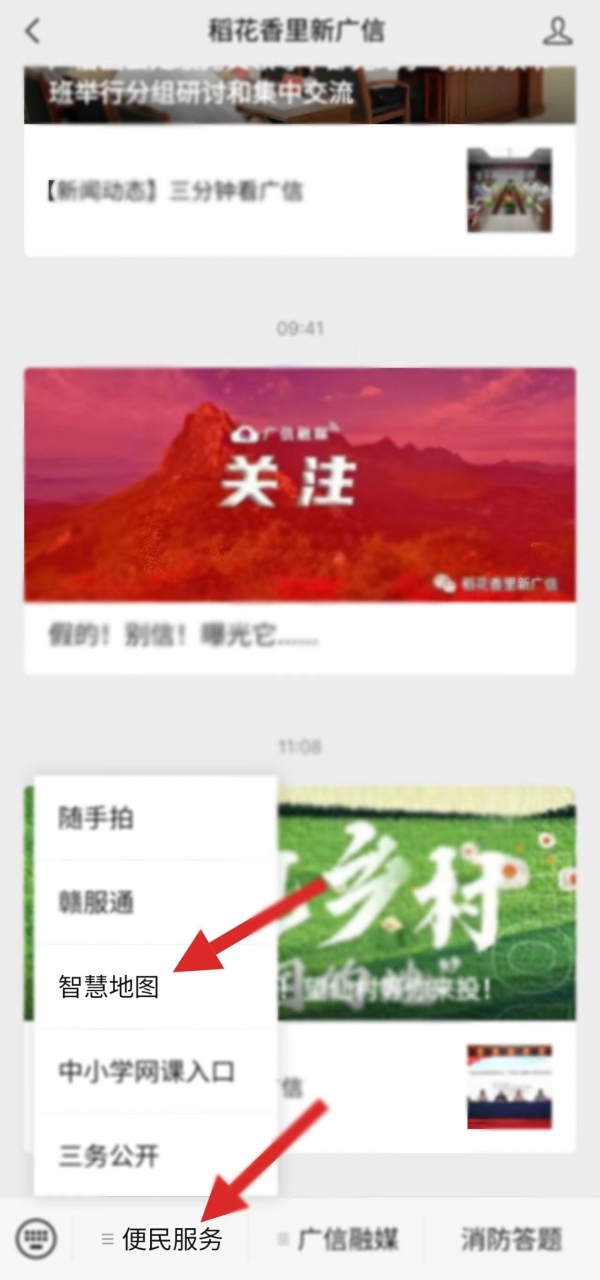Open the 消防答题 bottom menu
Viewport: 600px width, 1280px height.
pyautogui.click(x=511, y=1240)
